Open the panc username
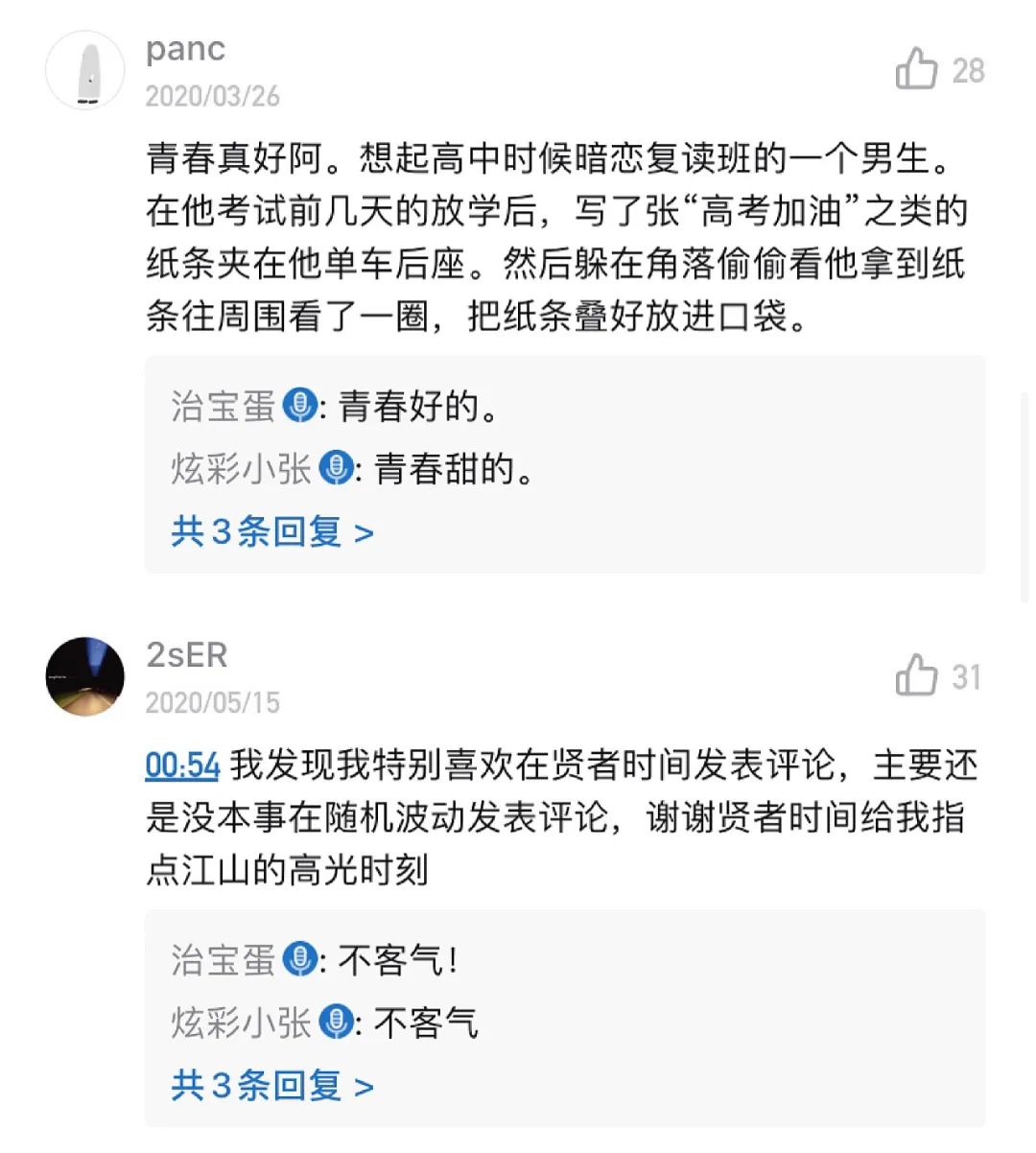The height and width of the screenshot is (1153, 1036). (x=185, y=49)
